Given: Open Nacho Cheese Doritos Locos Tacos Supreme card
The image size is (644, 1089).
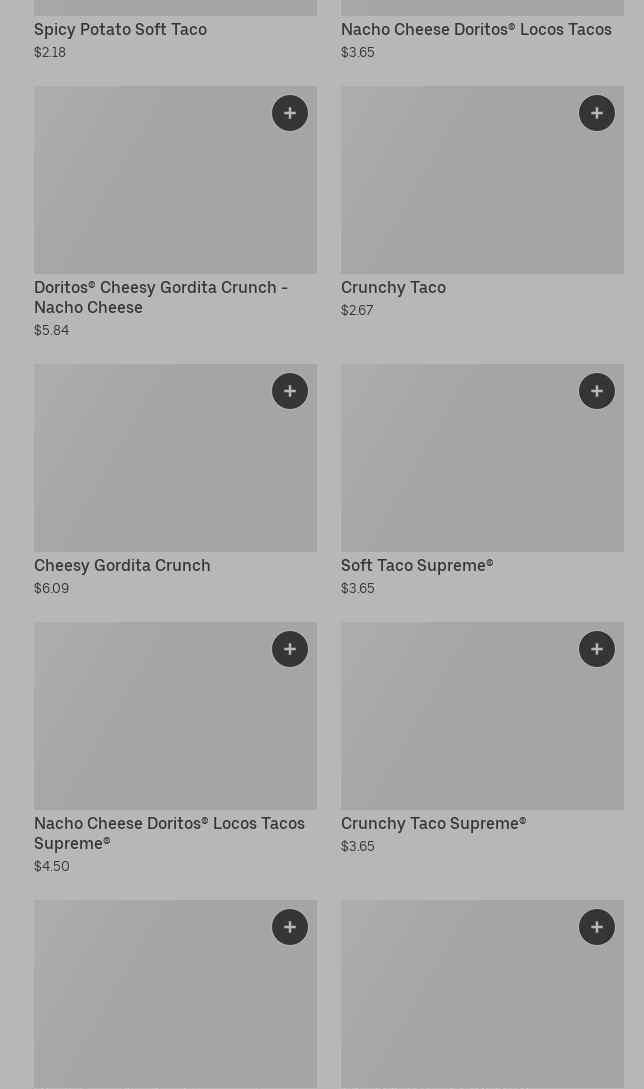Looking at the screenshot, I should coord(175,749).
